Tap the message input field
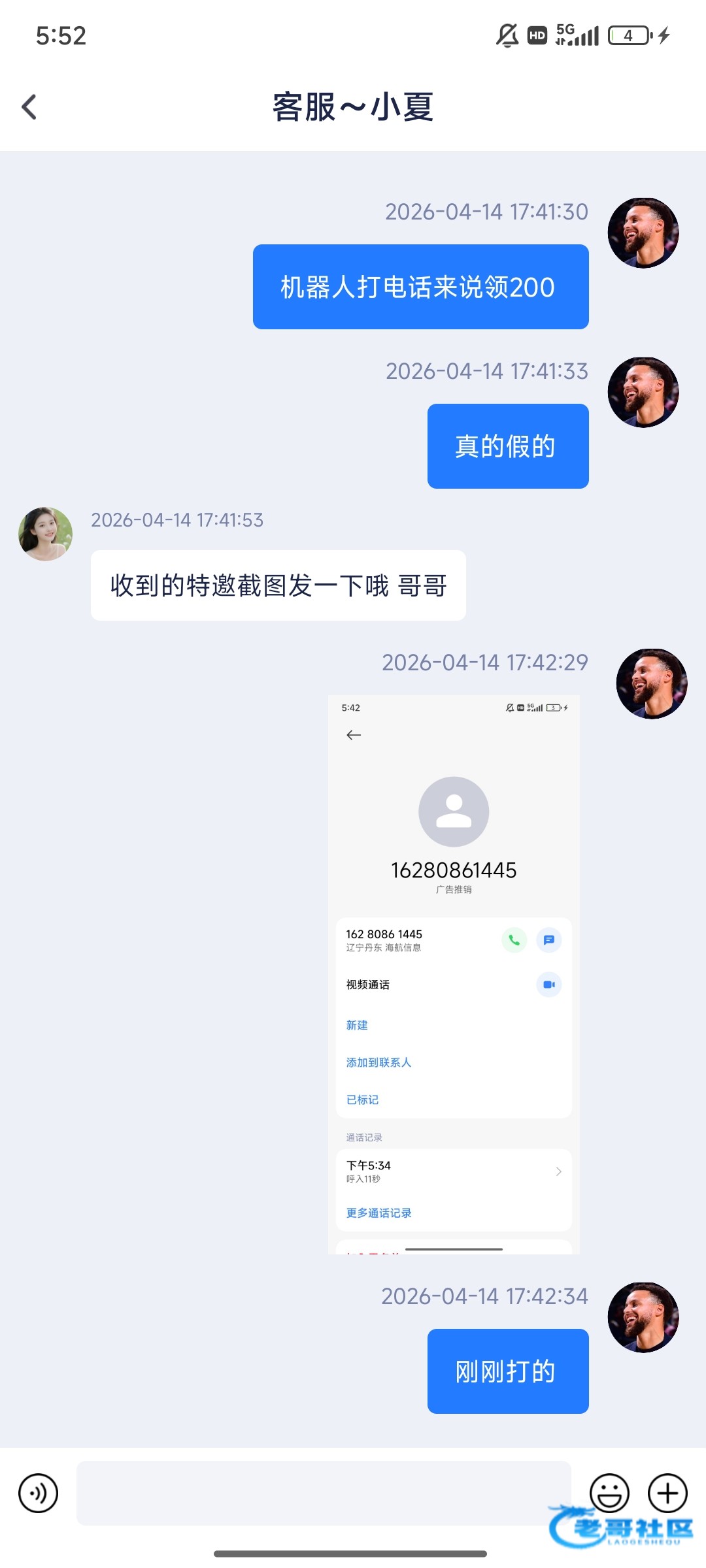The image size is (706, 1568). (324, 1493)
